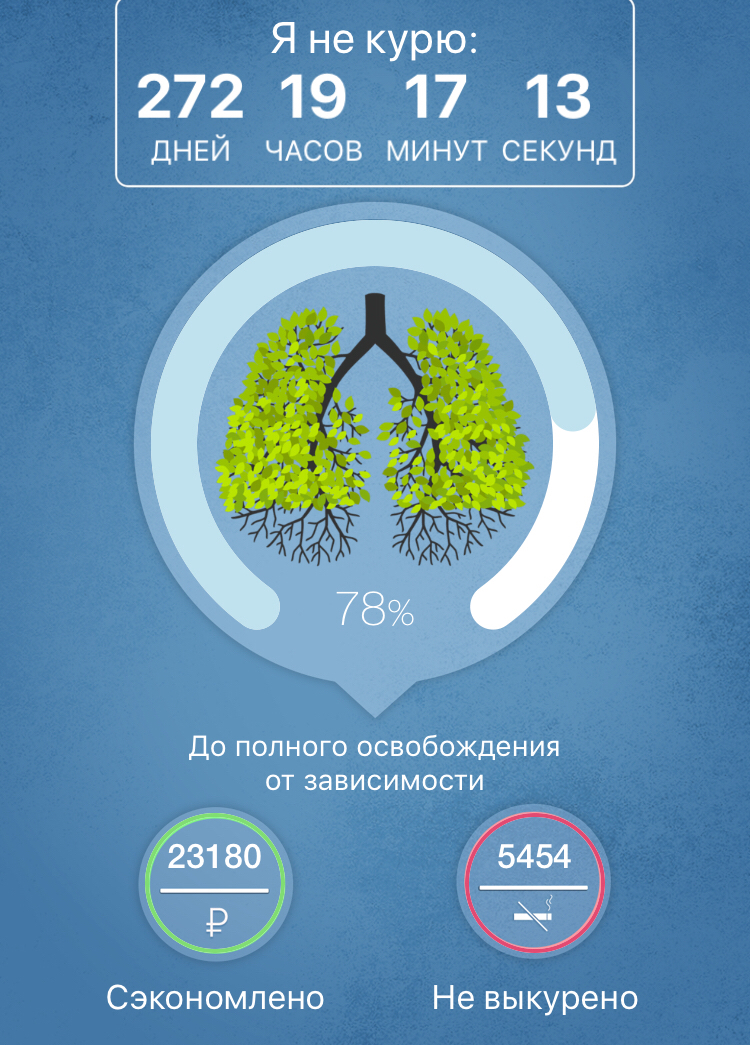Open the not-smoked cigarettes circle showing 5454
The image size is (750, 1045).
[534, 882]
